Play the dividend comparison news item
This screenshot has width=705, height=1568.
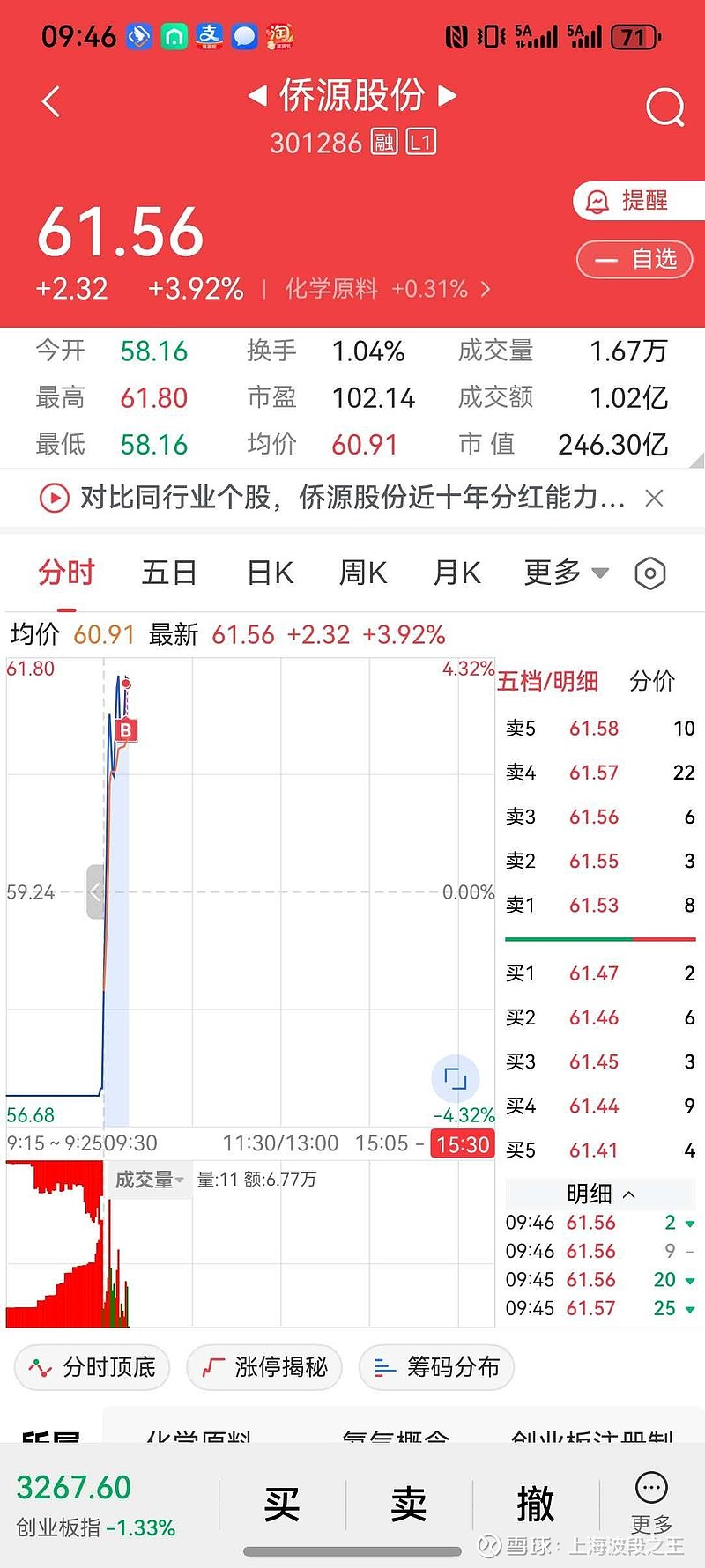point(54,499)
